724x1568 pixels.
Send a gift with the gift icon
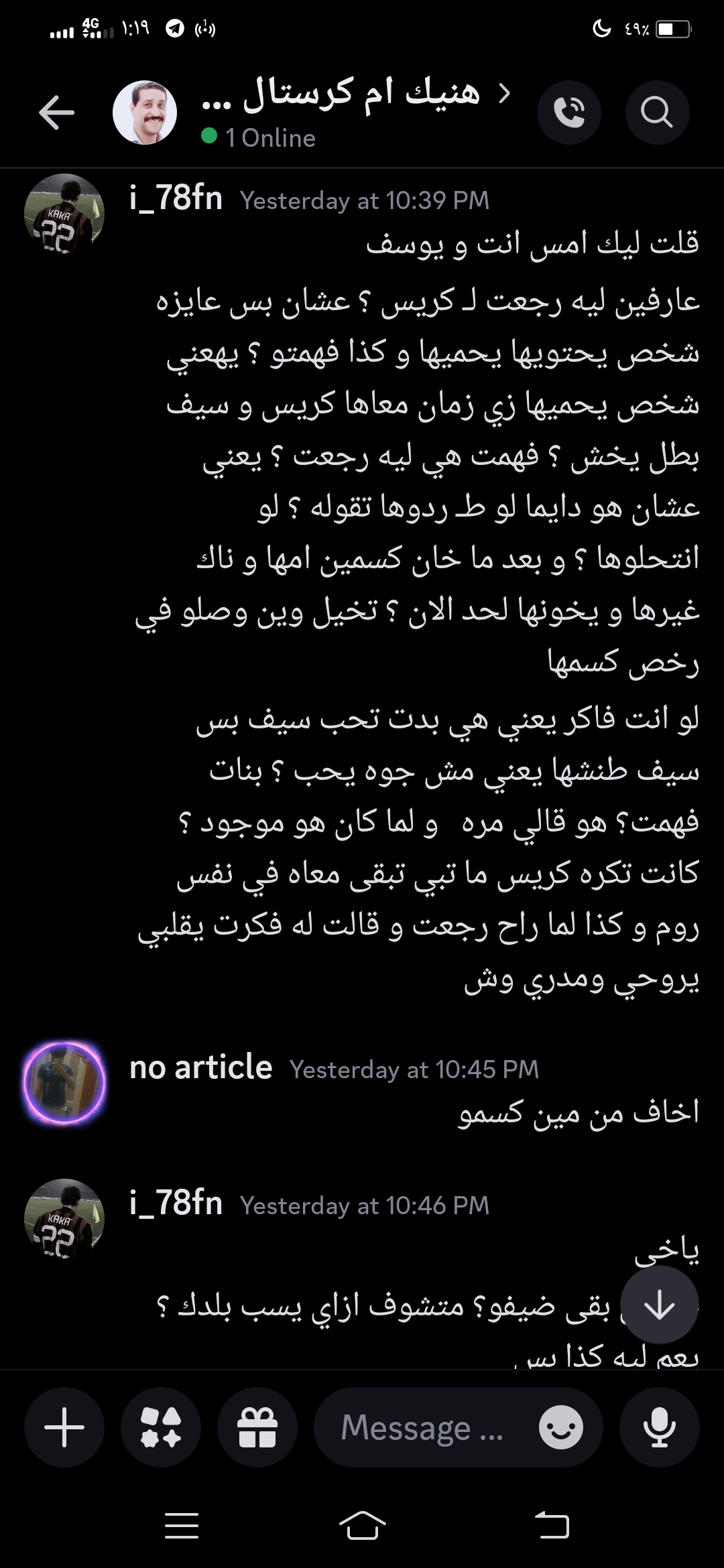click(257, 1428)
